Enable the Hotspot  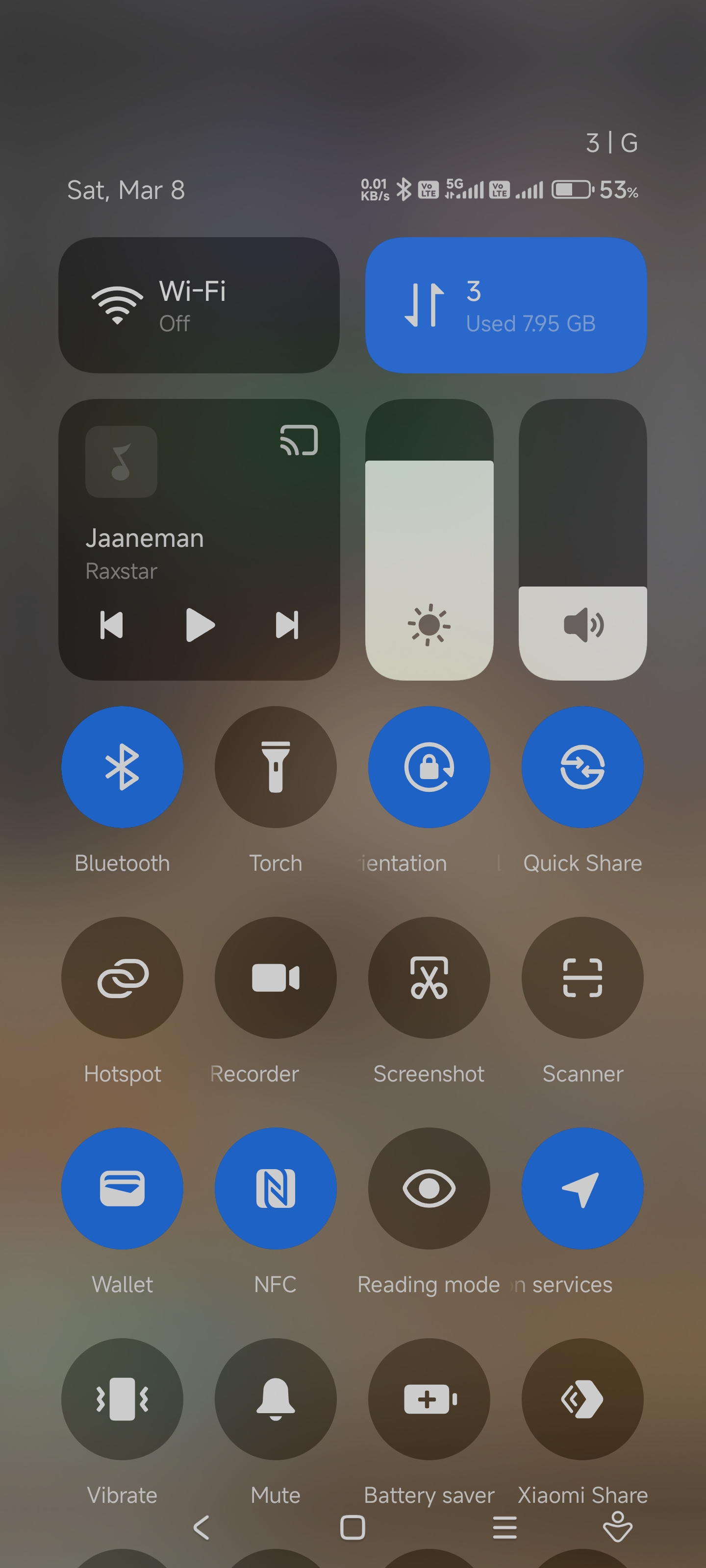pyautogui.click(x=123, y=978)
